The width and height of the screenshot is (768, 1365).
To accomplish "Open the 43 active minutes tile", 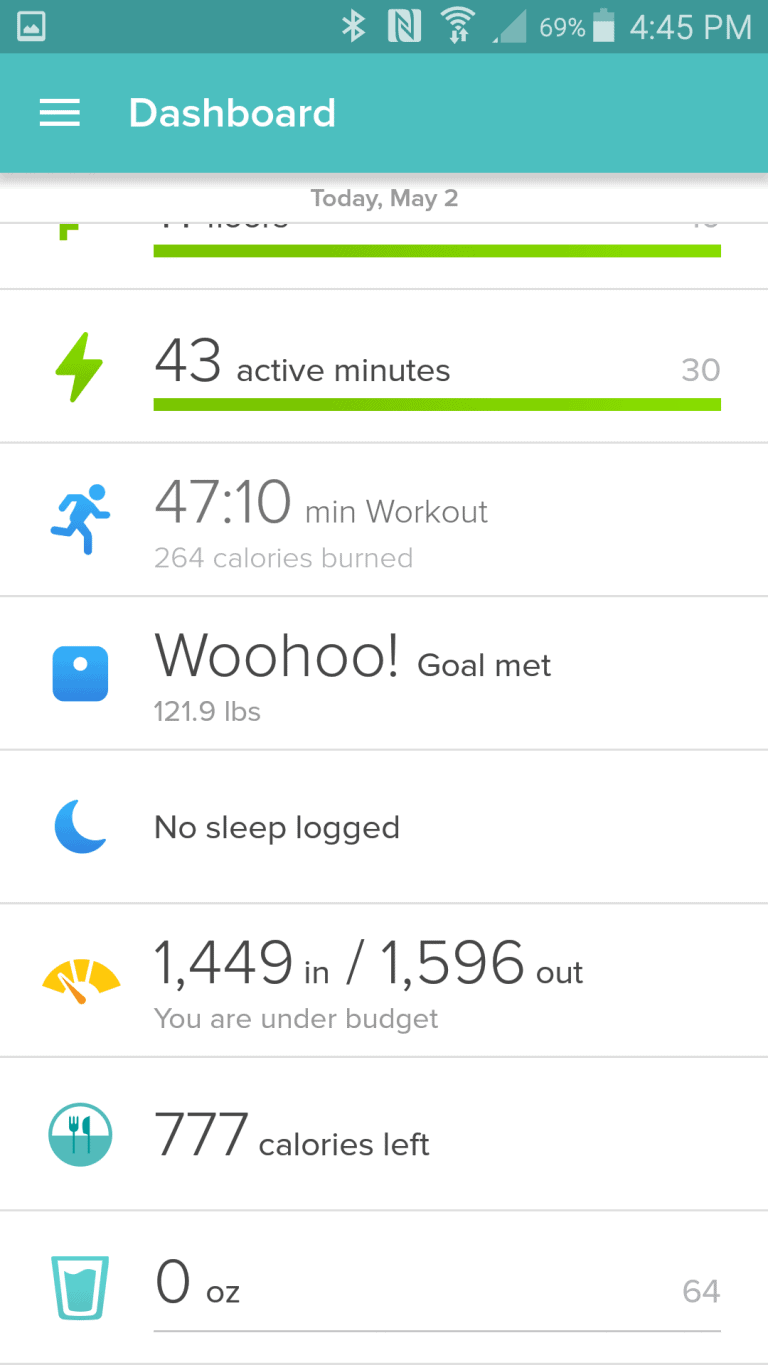I will click(384, 366).
